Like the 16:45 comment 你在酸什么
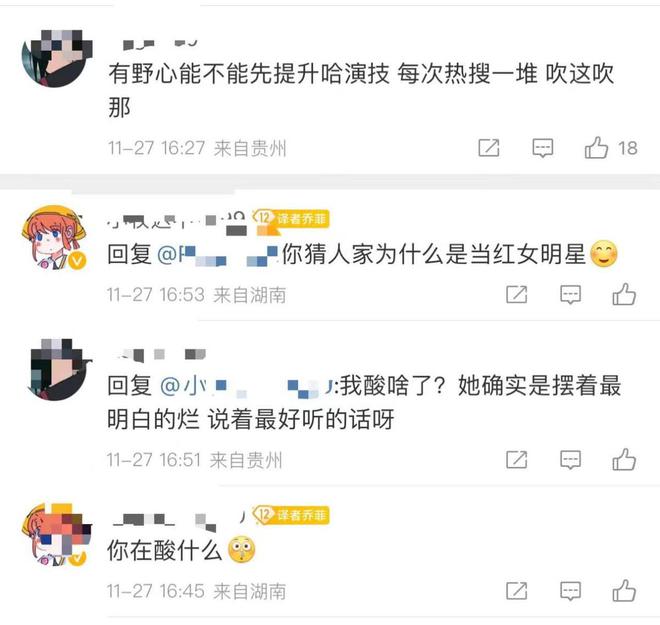660x625 pixels. coord(624,590)
